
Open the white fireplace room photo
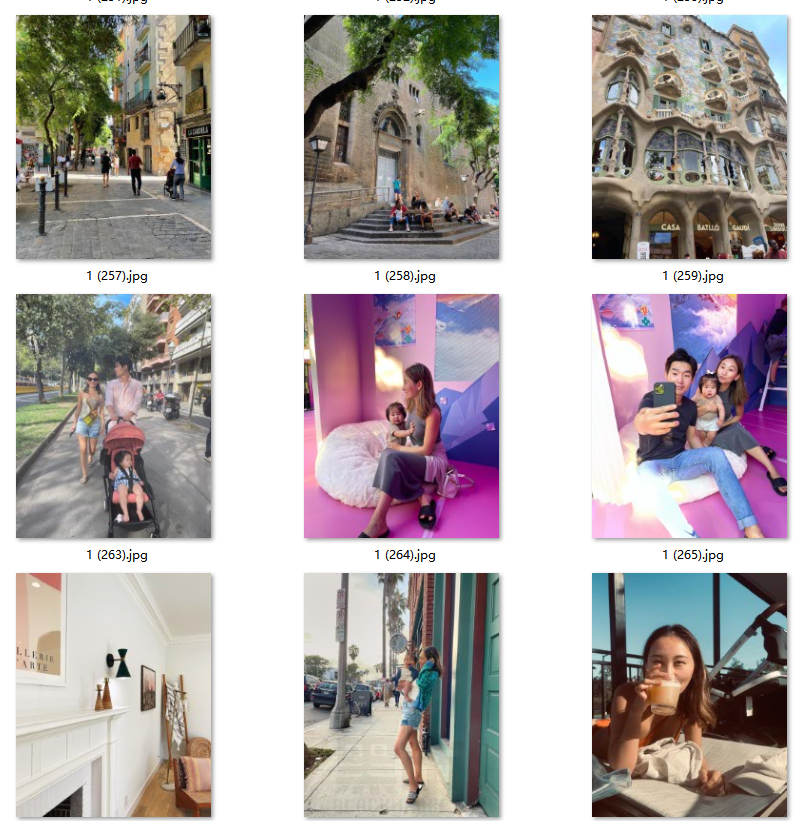tap(113, 695)
